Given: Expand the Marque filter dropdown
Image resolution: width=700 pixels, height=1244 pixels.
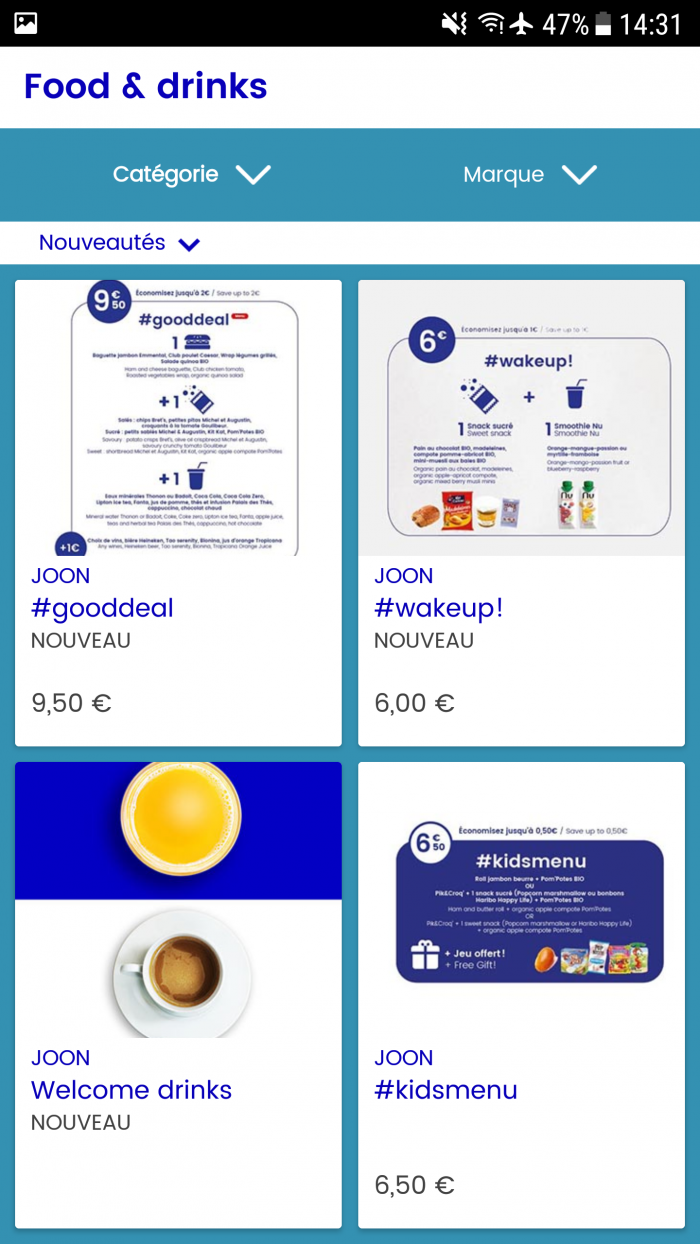Looking at the screenshot, I should pos(529,175).
